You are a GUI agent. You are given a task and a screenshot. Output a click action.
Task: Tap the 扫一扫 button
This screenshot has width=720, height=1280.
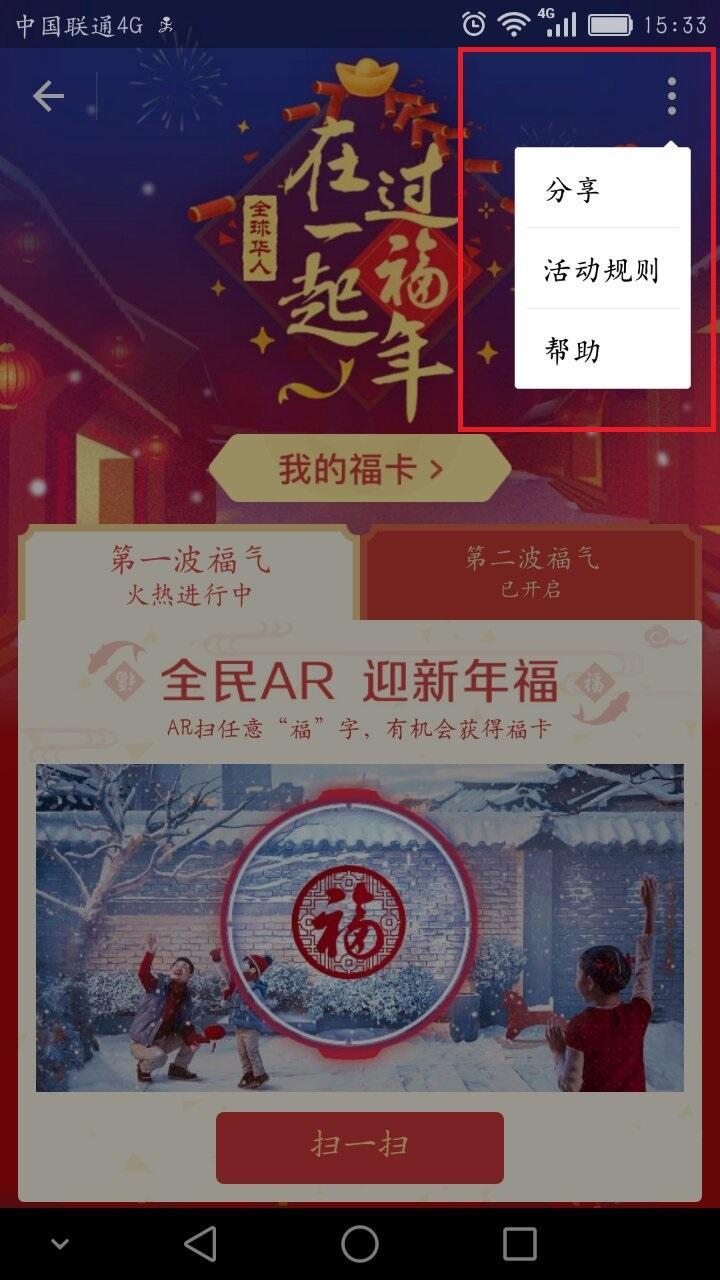tap(360, 1147)
